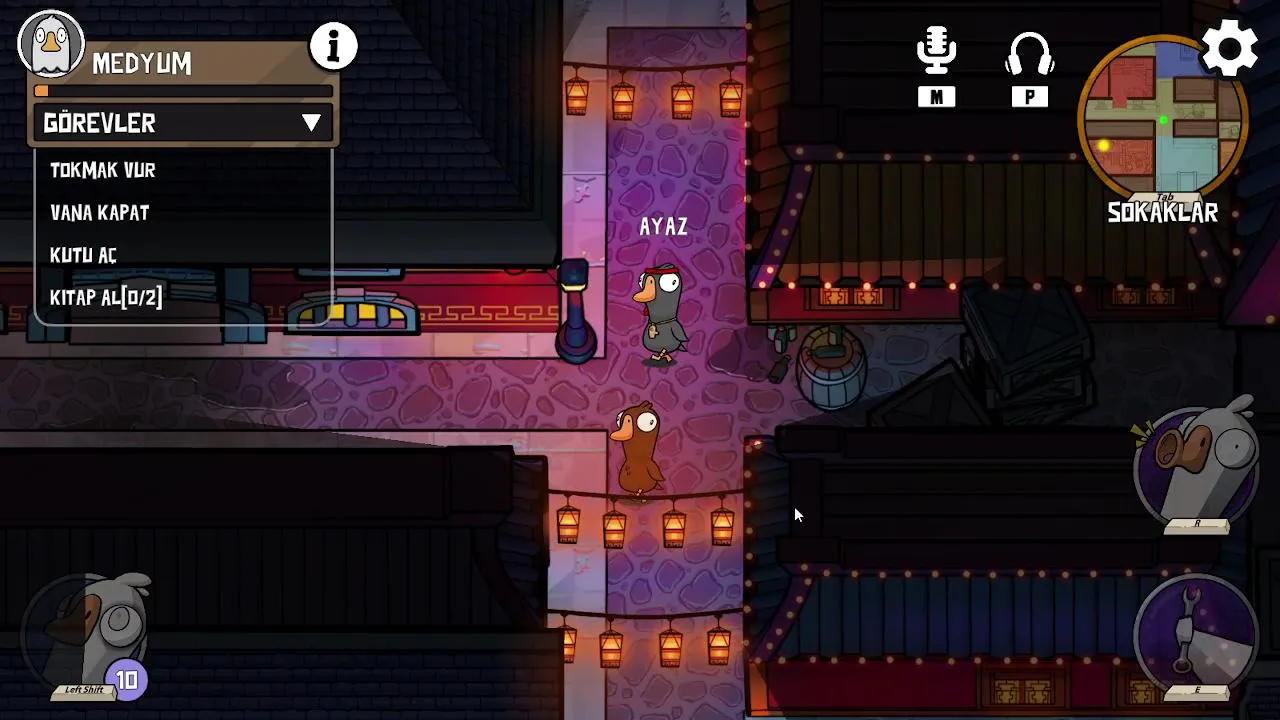Viewport: 1280px width, 720px height.
Task: Open the role info icon
Action: 333,45
